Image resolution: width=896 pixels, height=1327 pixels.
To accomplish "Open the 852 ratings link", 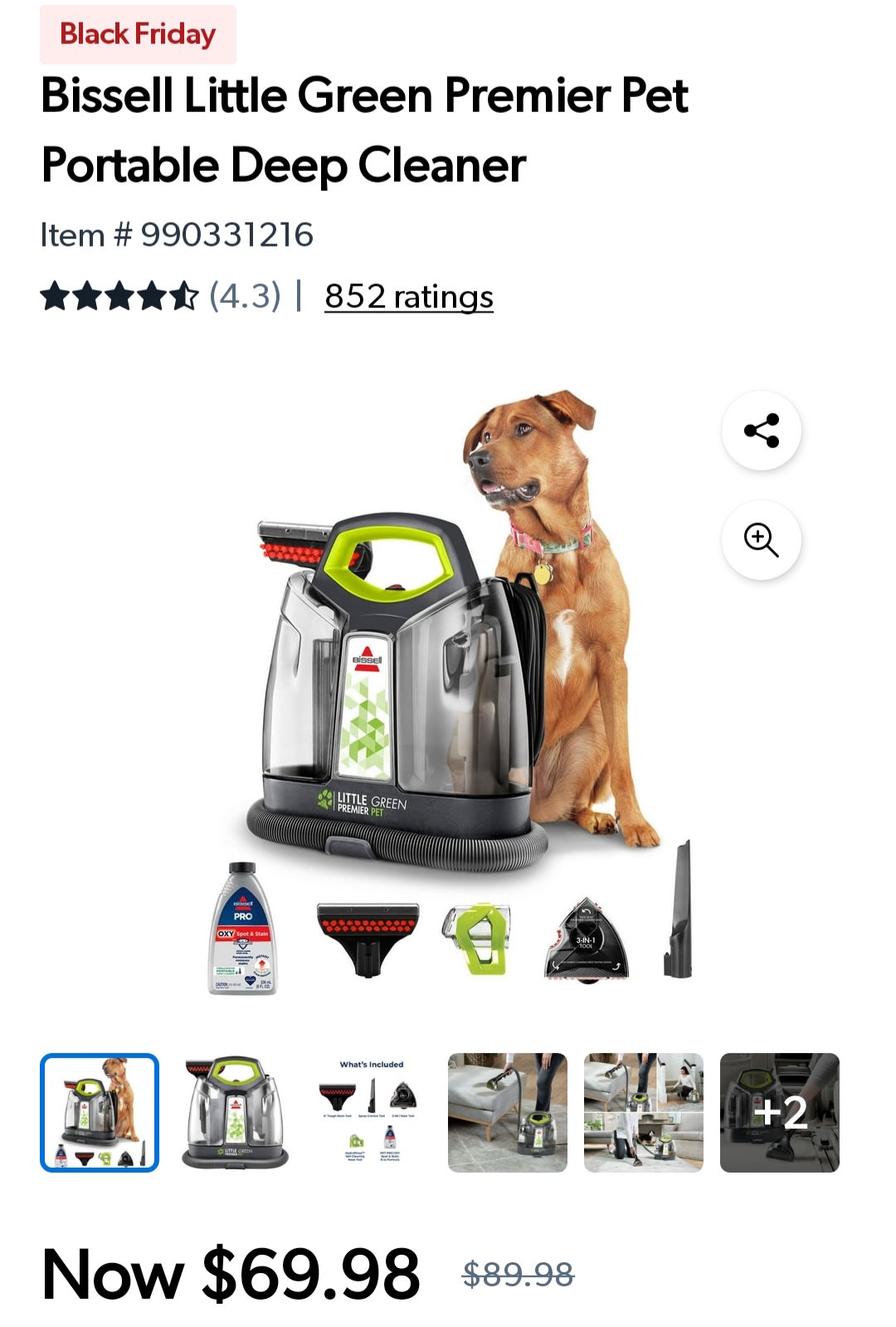I will (x=408, y=296).
